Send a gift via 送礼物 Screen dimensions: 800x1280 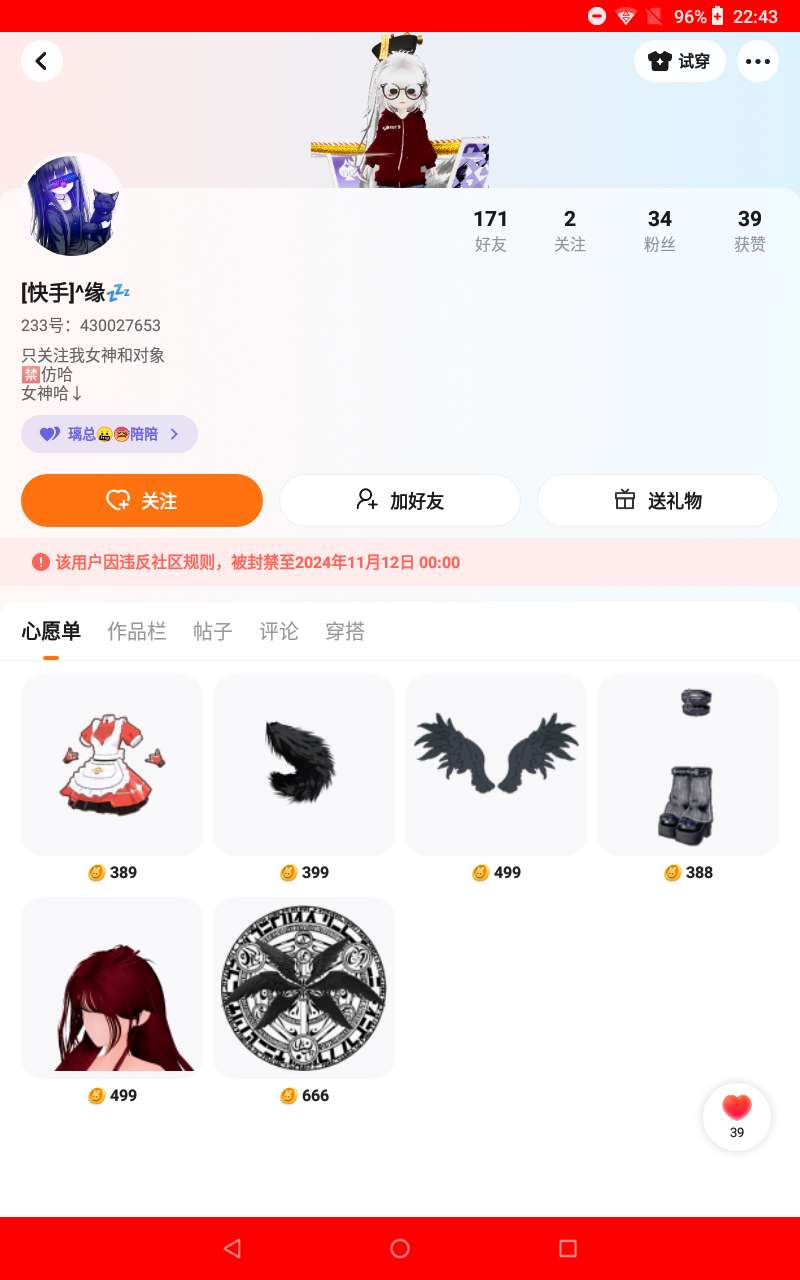[658, 500]
